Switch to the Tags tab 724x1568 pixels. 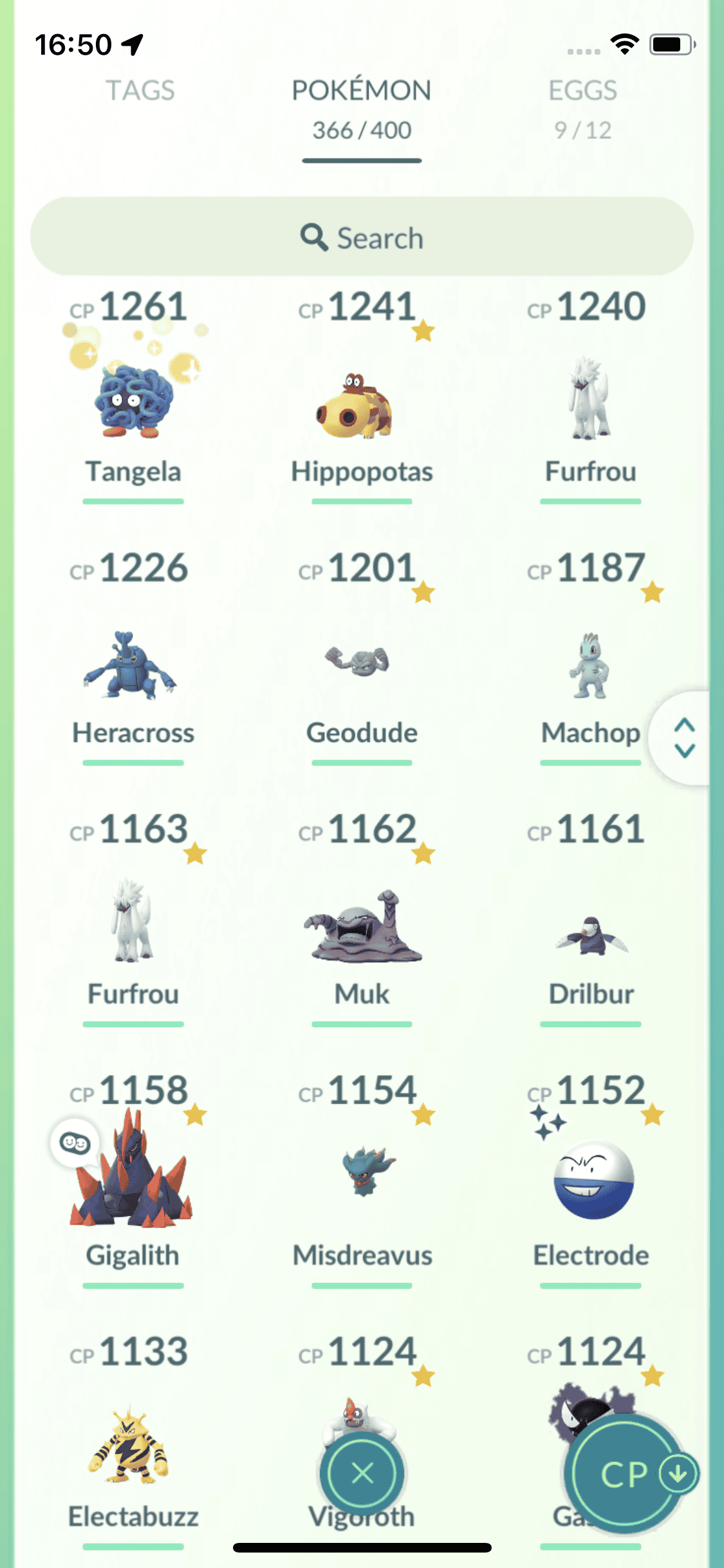(x=140, y=91)
